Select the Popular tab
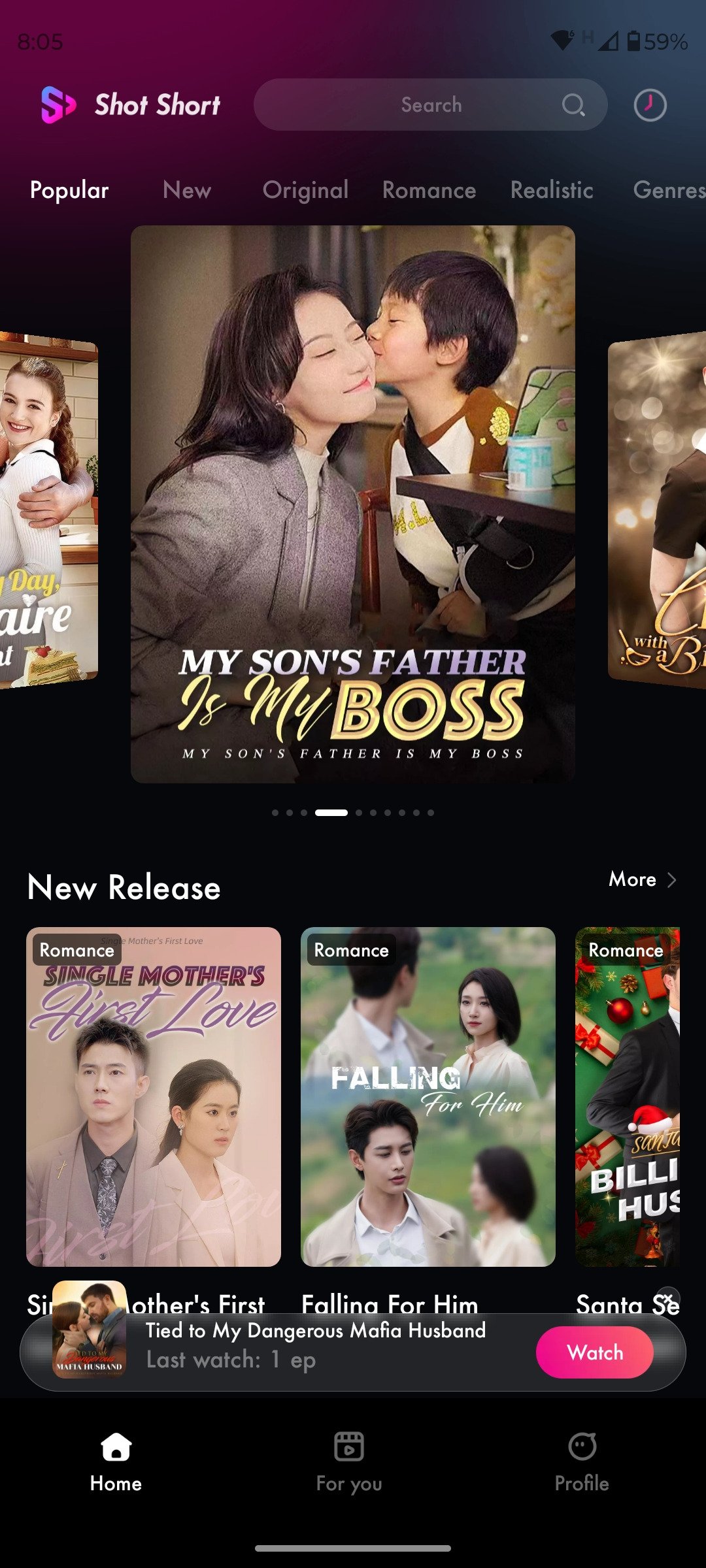This screenshot has width=706, height=1568. tap(69, 190)
